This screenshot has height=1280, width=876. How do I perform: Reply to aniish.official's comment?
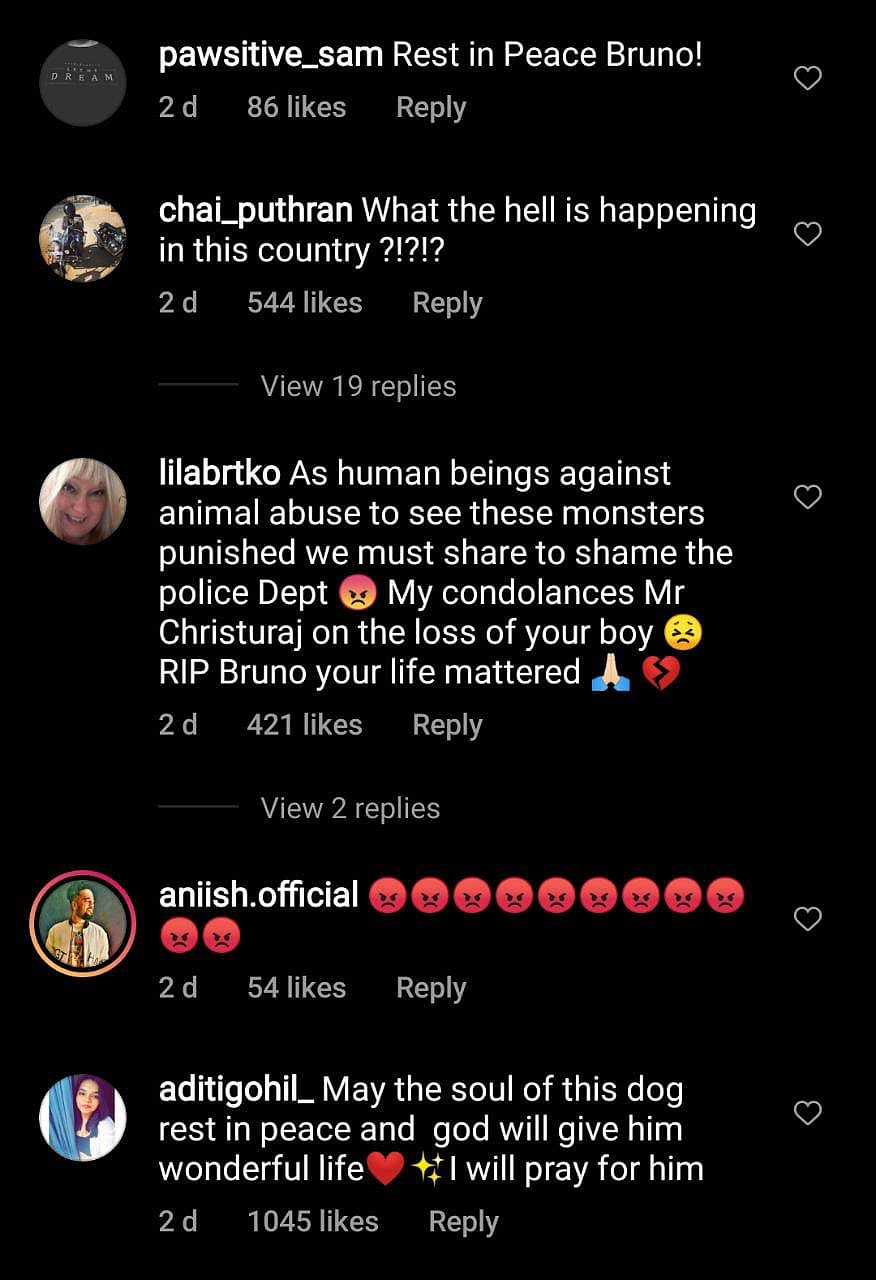coord(431,988)
